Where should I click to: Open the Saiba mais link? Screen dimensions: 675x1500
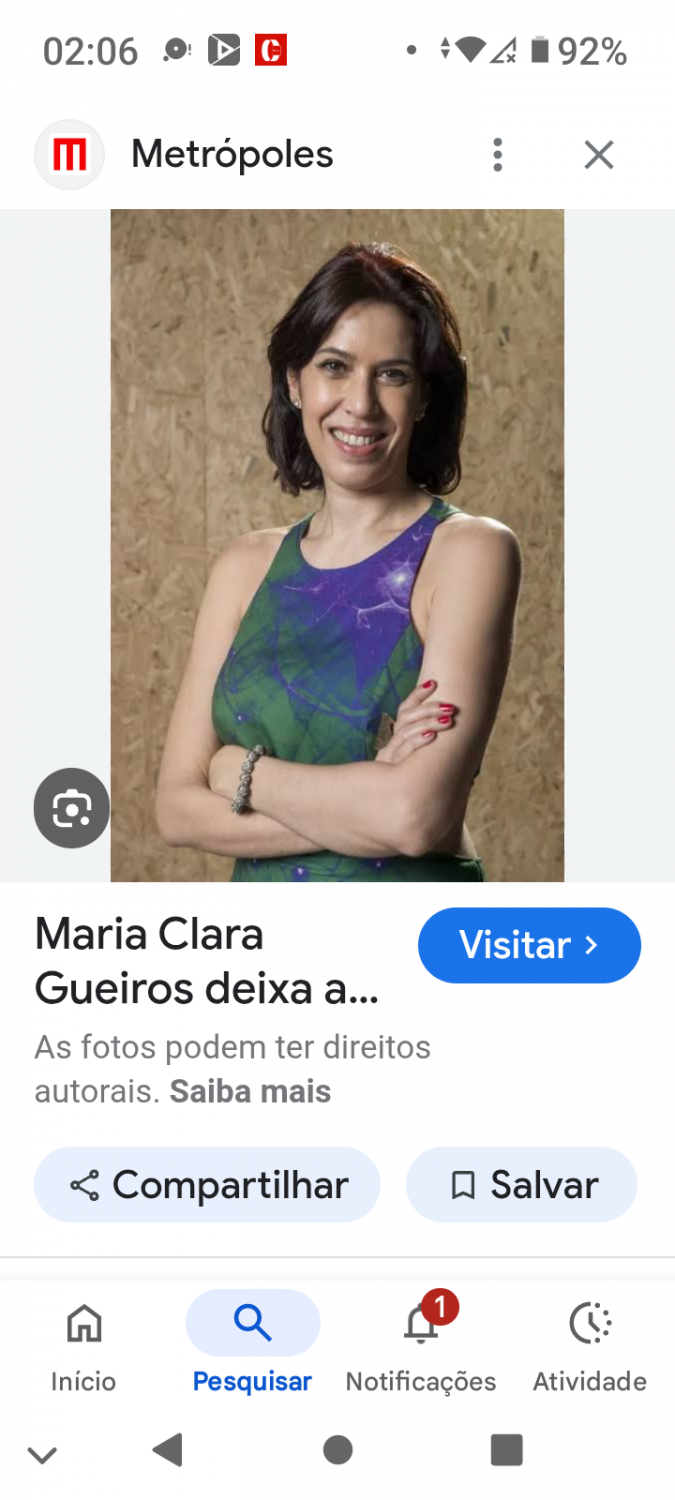(250, 1091)
